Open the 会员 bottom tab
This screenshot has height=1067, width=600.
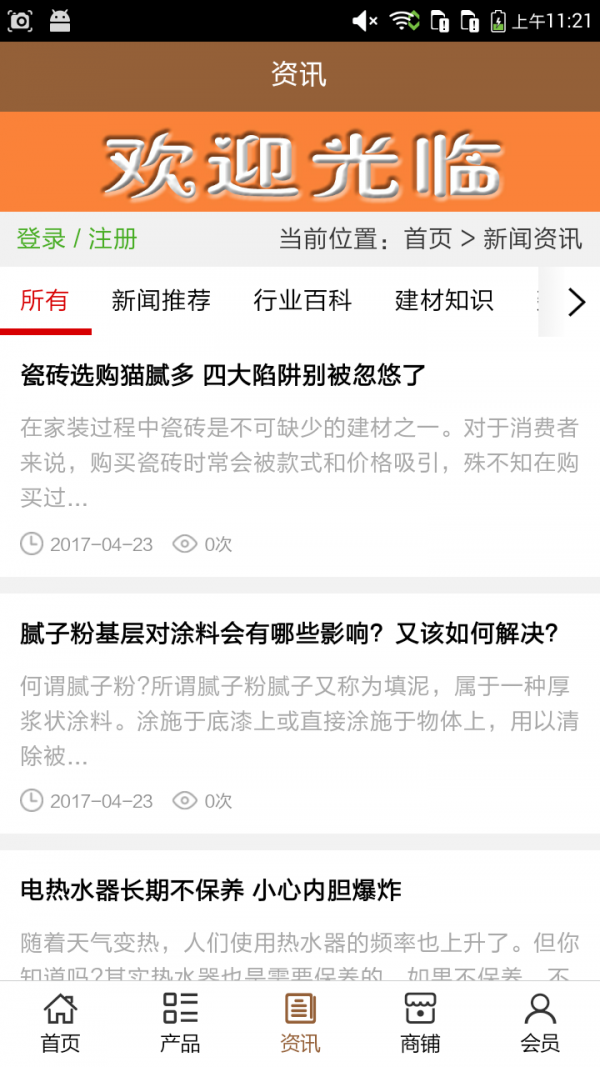pos(540,1023)
